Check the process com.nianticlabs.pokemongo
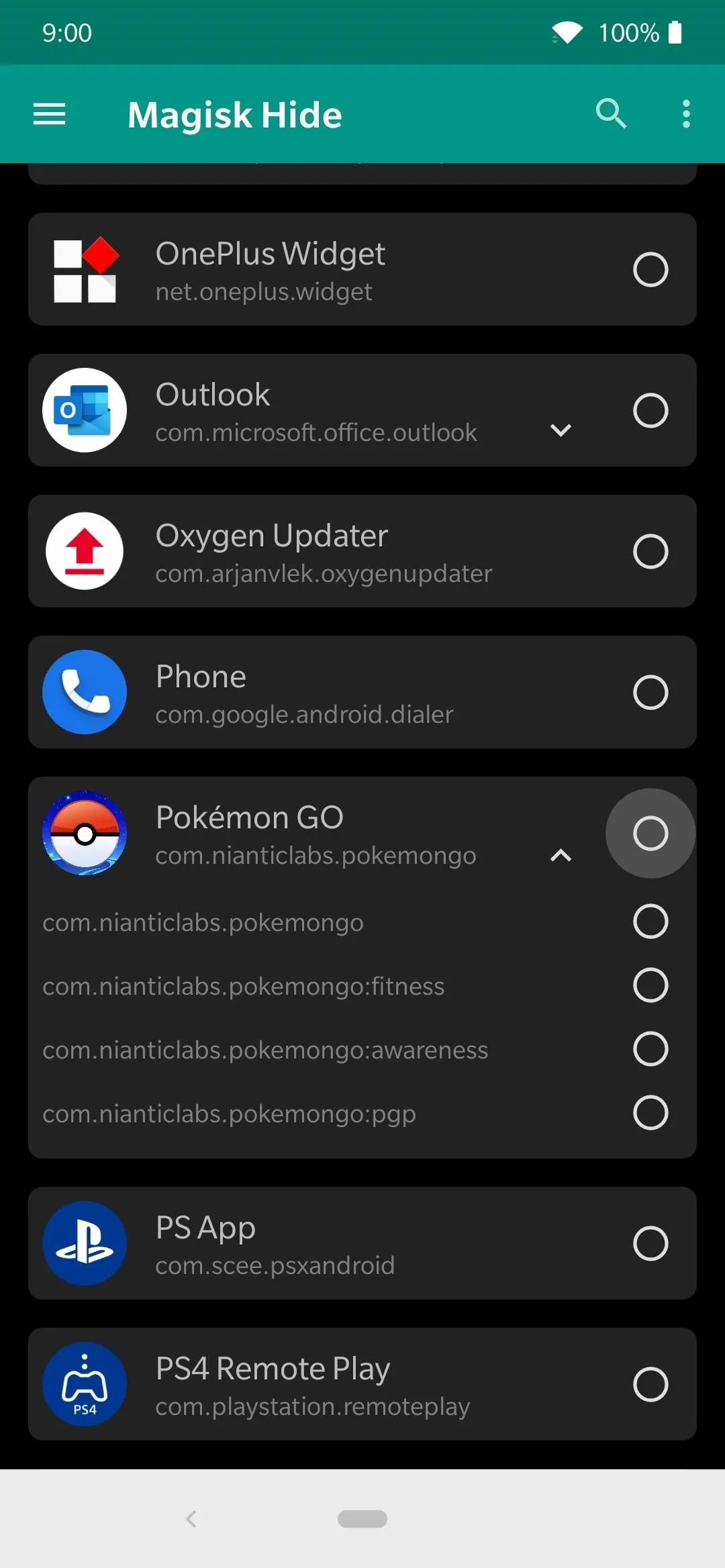 click(x=650, y=922)
